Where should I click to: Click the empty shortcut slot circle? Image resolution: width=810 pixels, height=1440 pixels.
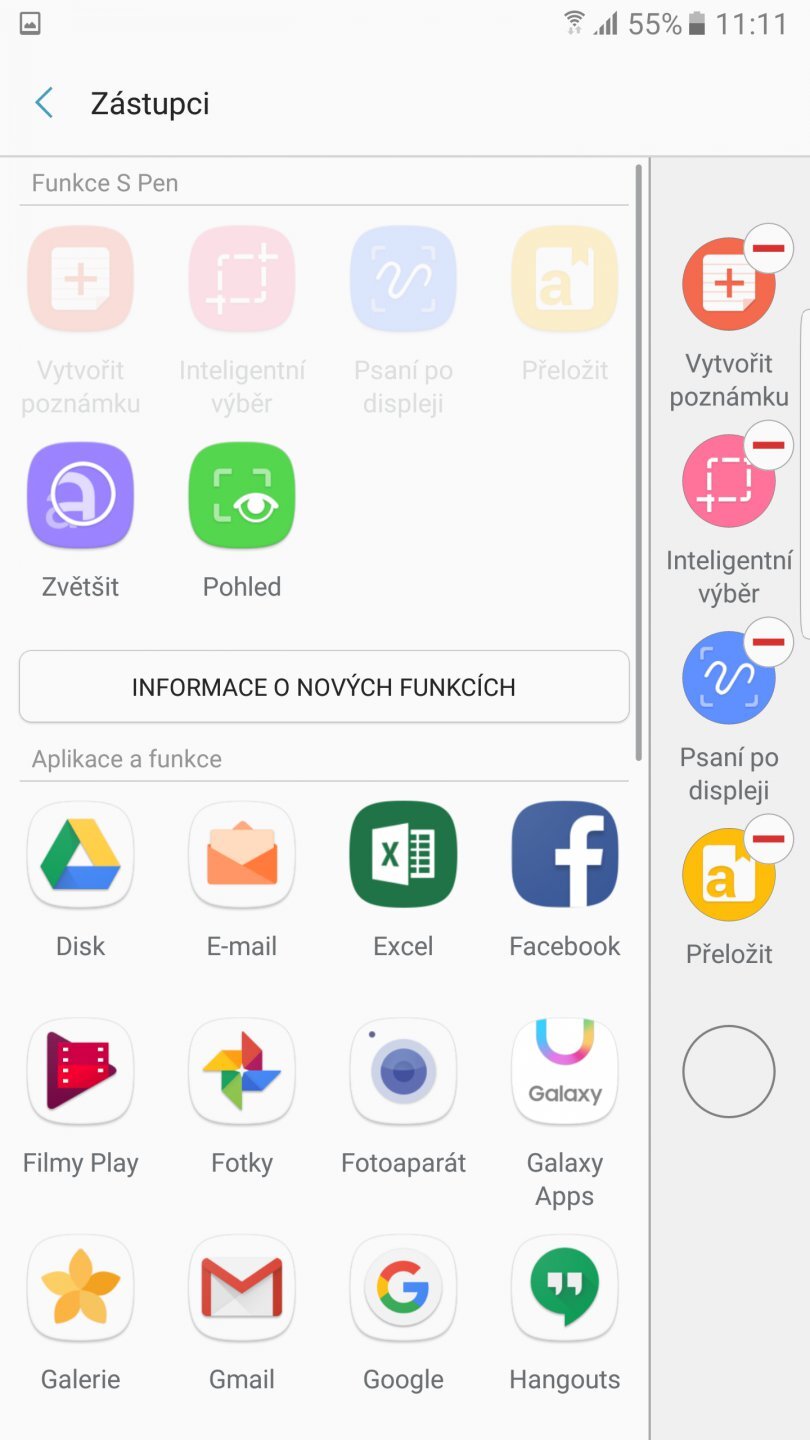coord(728,1071)
